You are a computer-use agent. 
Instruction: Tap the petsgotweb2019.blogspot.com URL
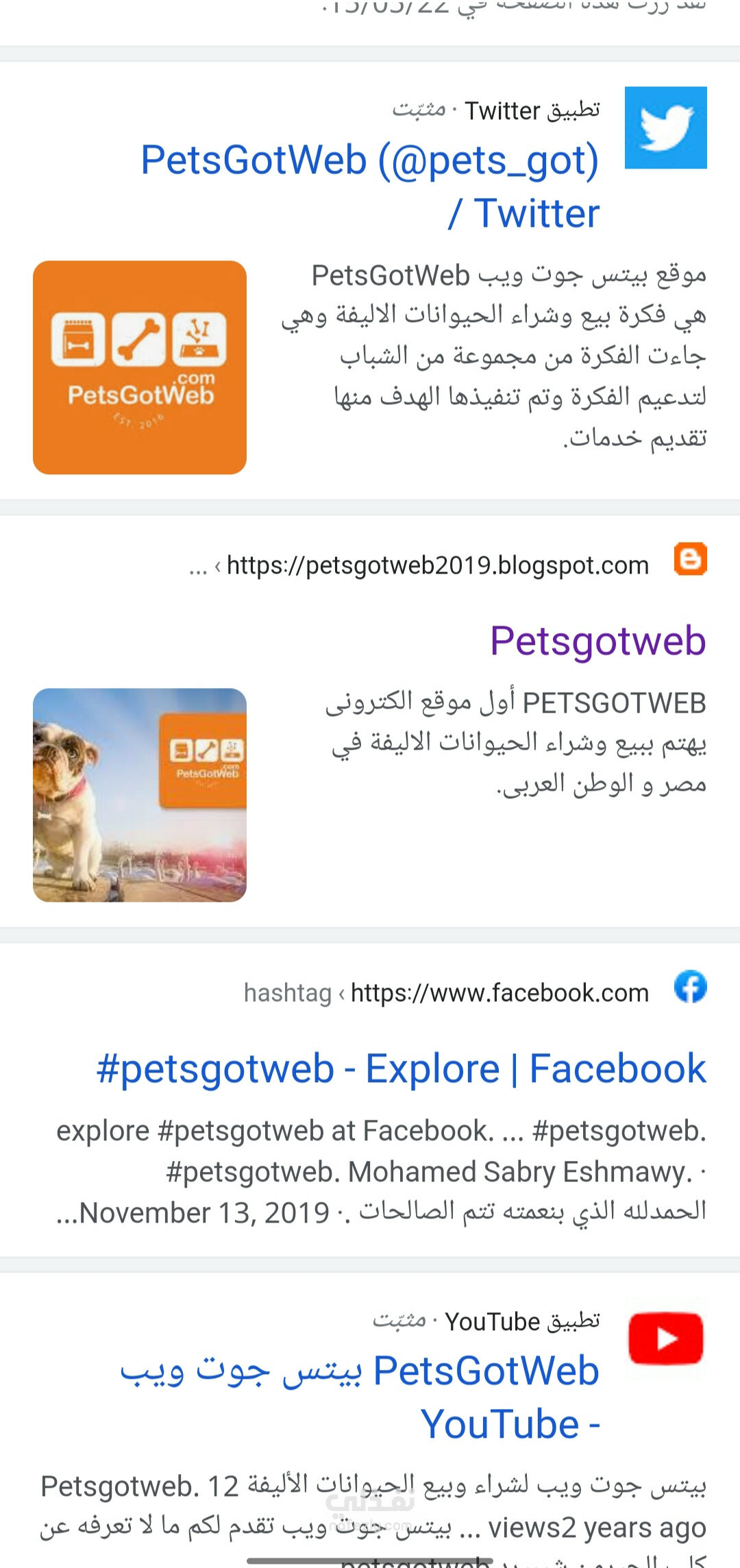419,565
